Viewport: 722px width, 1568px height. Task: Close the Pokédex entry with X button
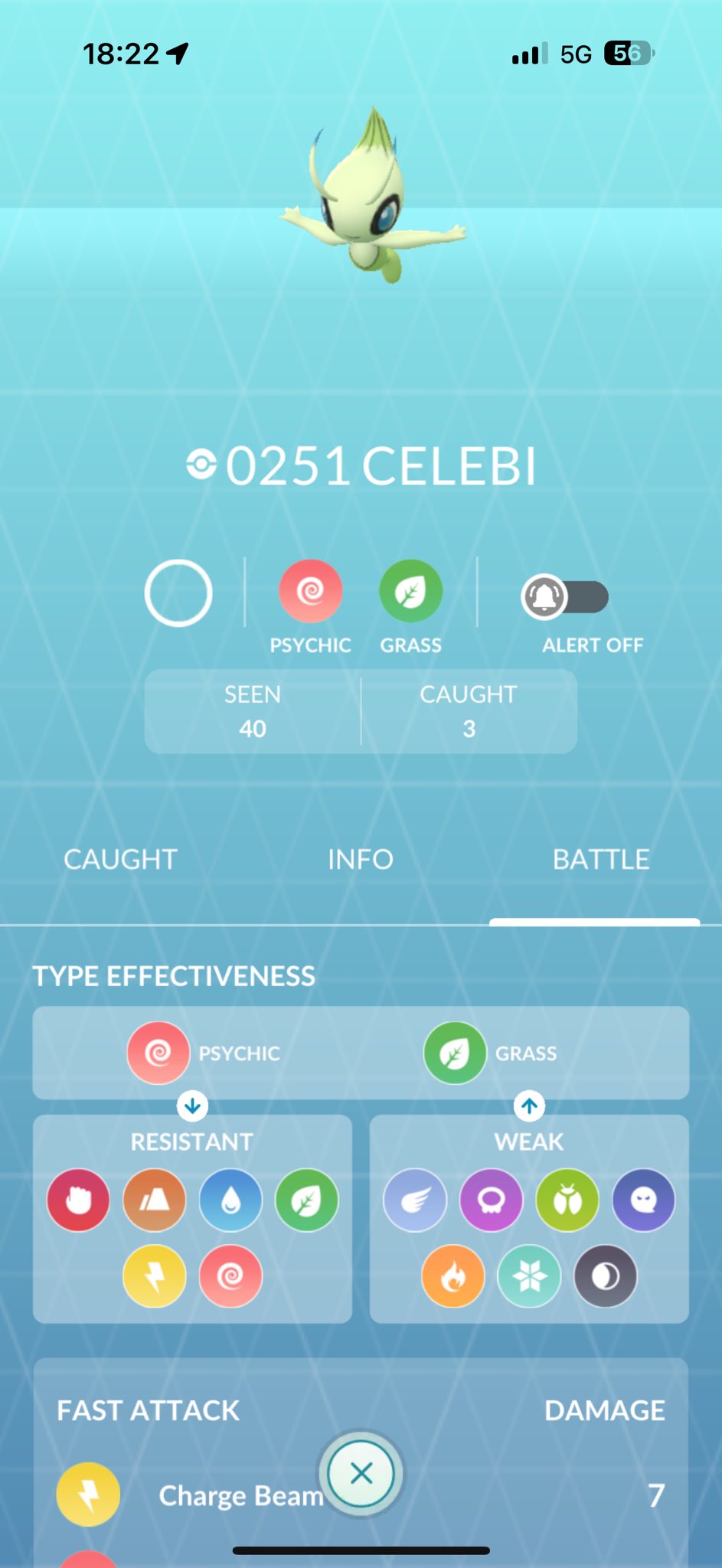click(x=361, y=1473)
